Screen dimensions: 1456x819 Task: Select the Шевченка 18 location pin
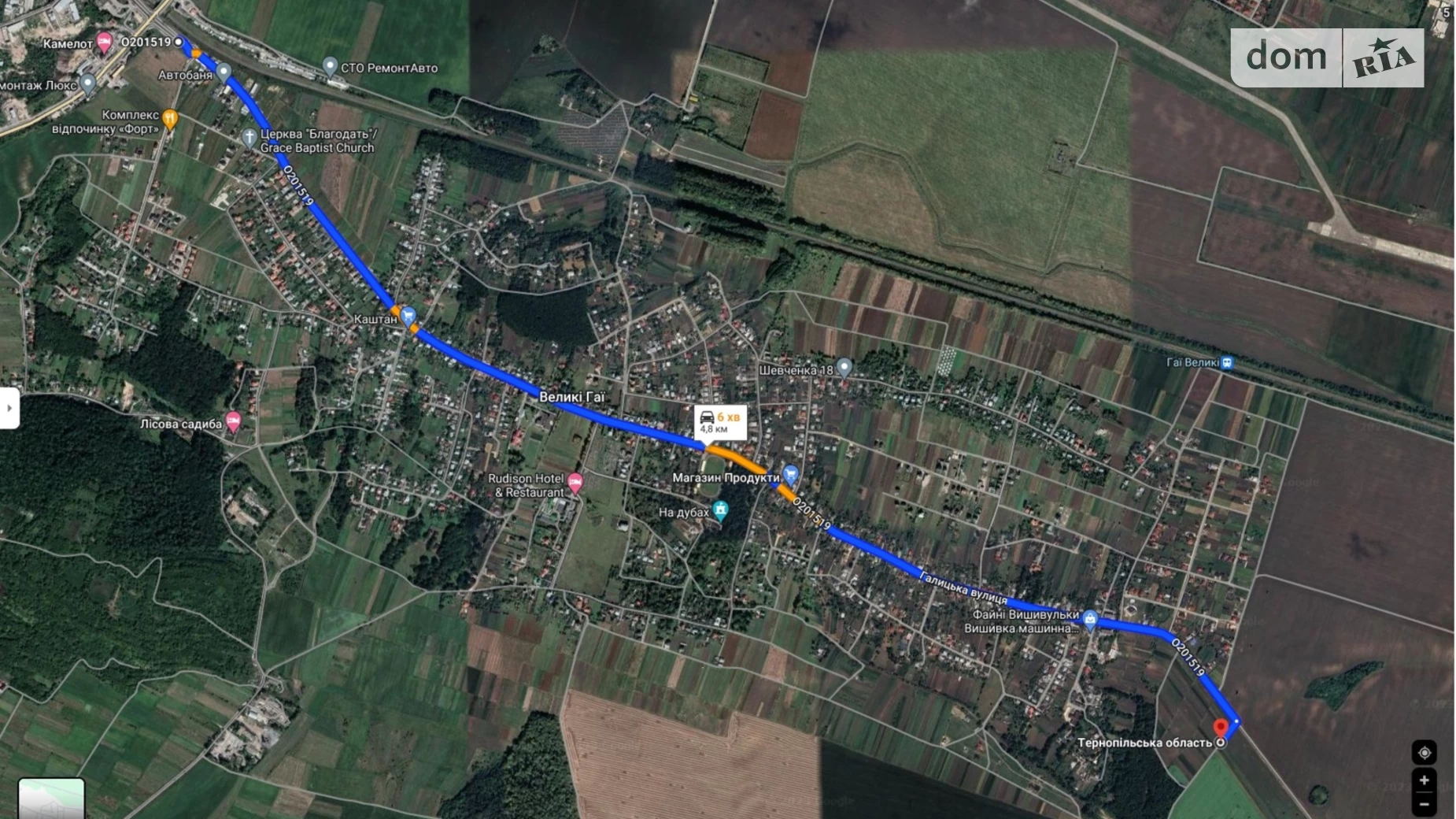pyautogui.click(x=844, y=367)
